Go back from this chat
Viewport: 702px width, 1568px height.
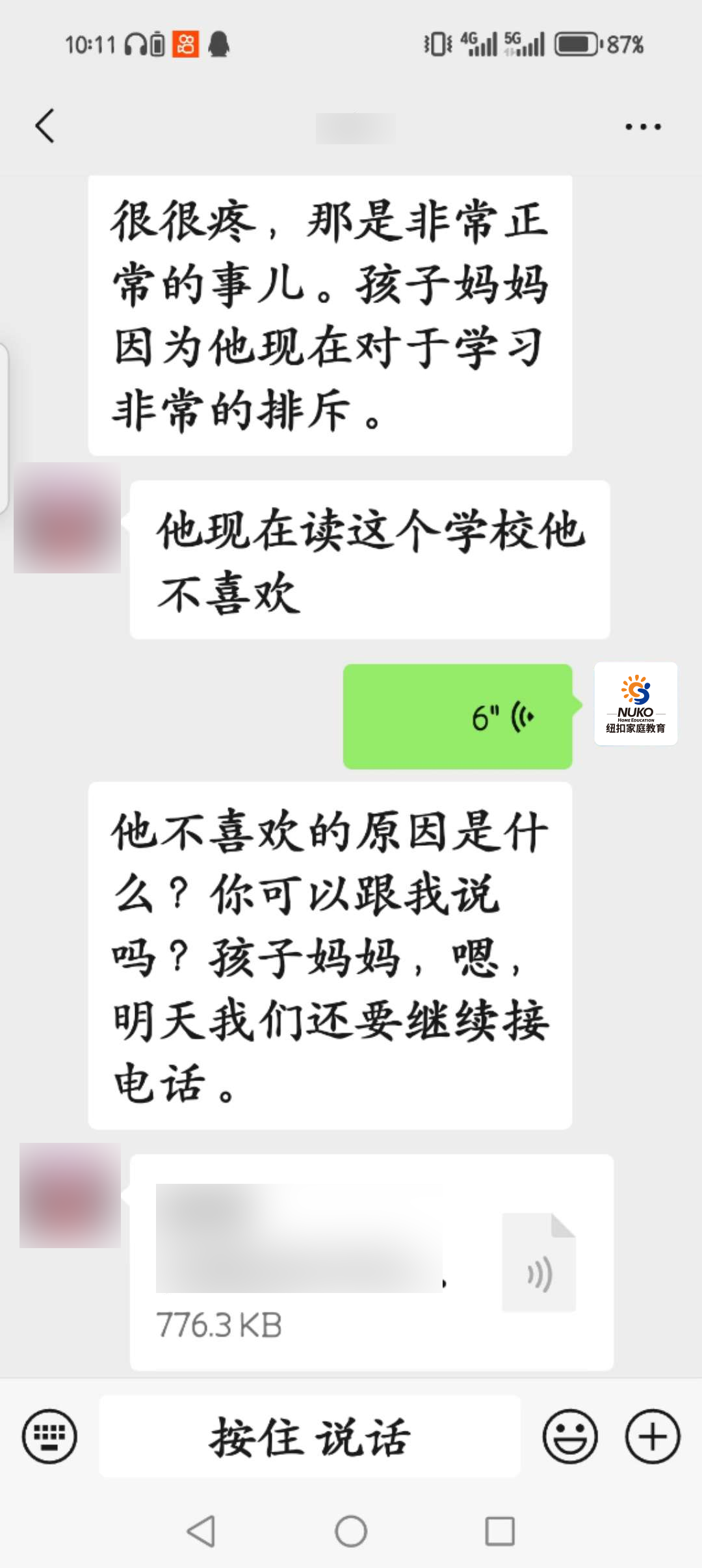click(x=45, y=126)
